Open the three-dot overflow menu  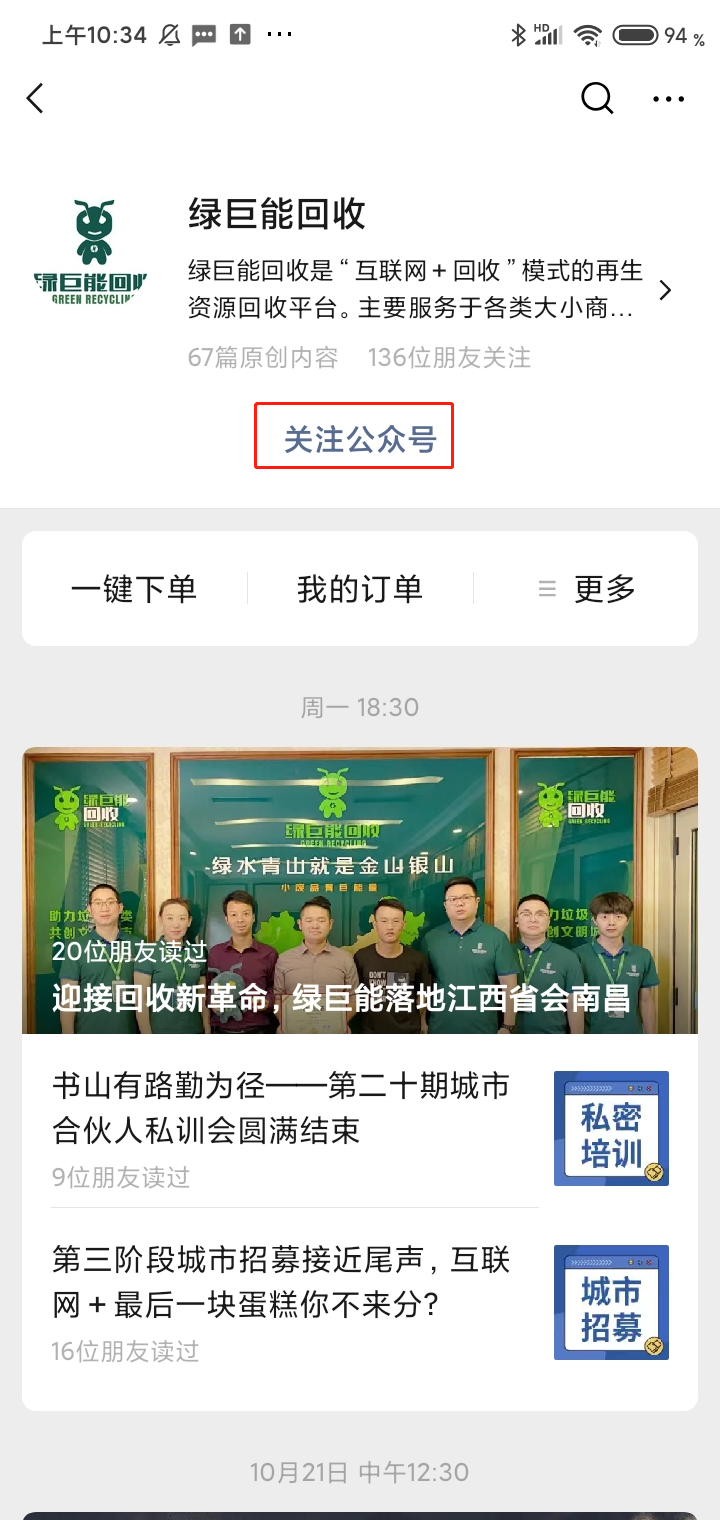(668, 98)
